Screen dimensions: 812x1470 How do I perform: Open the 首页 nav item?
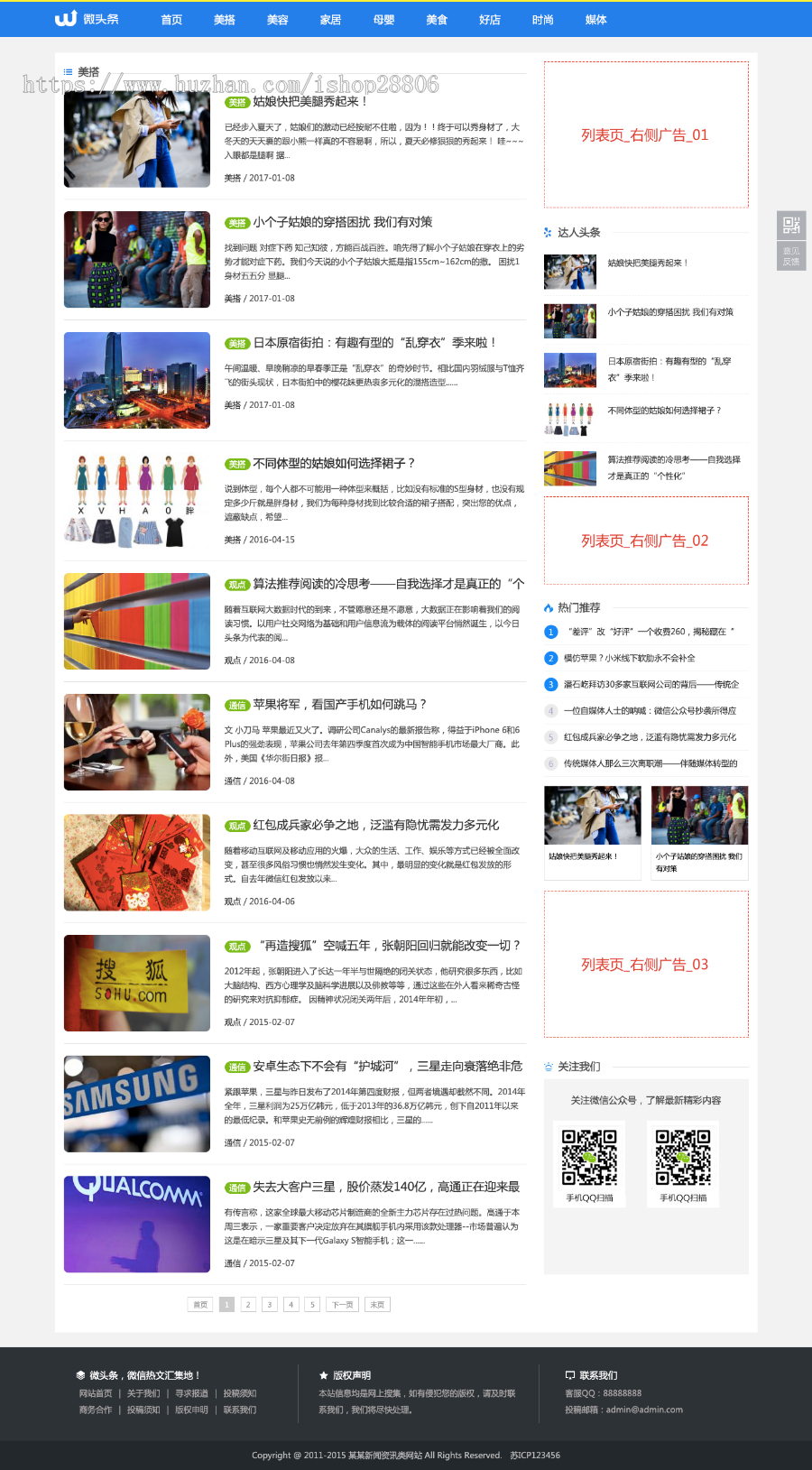[171, 19]
